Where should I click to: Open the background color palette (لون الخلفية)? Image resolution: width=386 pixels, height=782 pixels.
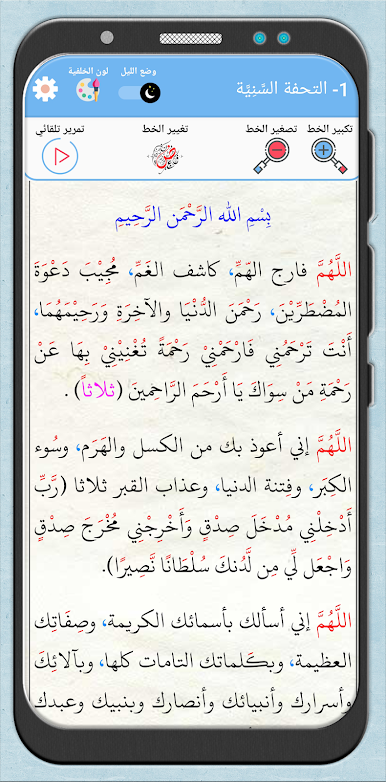(x=89, y=89)
